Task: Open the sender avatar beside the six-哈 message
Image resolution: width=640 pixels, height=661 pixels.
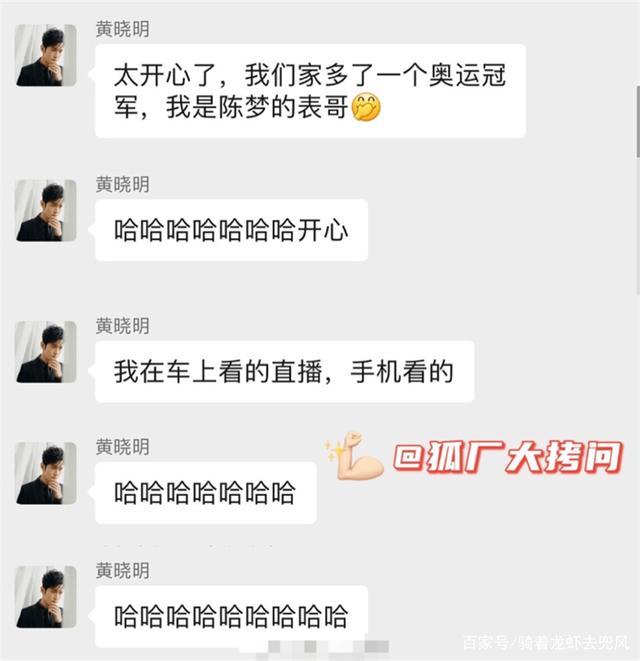Action: point(46,473)
